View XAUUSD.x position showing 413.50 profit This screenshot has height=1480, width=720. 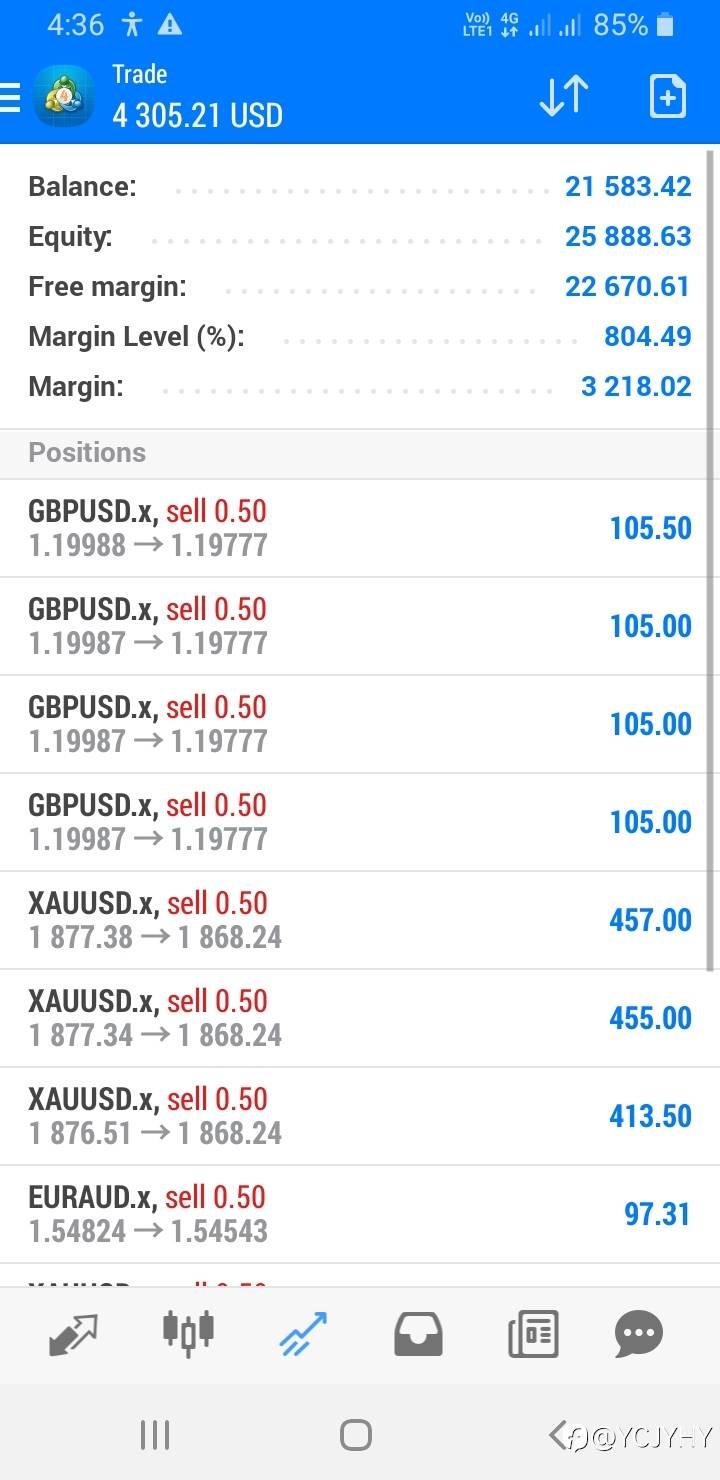[360, 1116]
